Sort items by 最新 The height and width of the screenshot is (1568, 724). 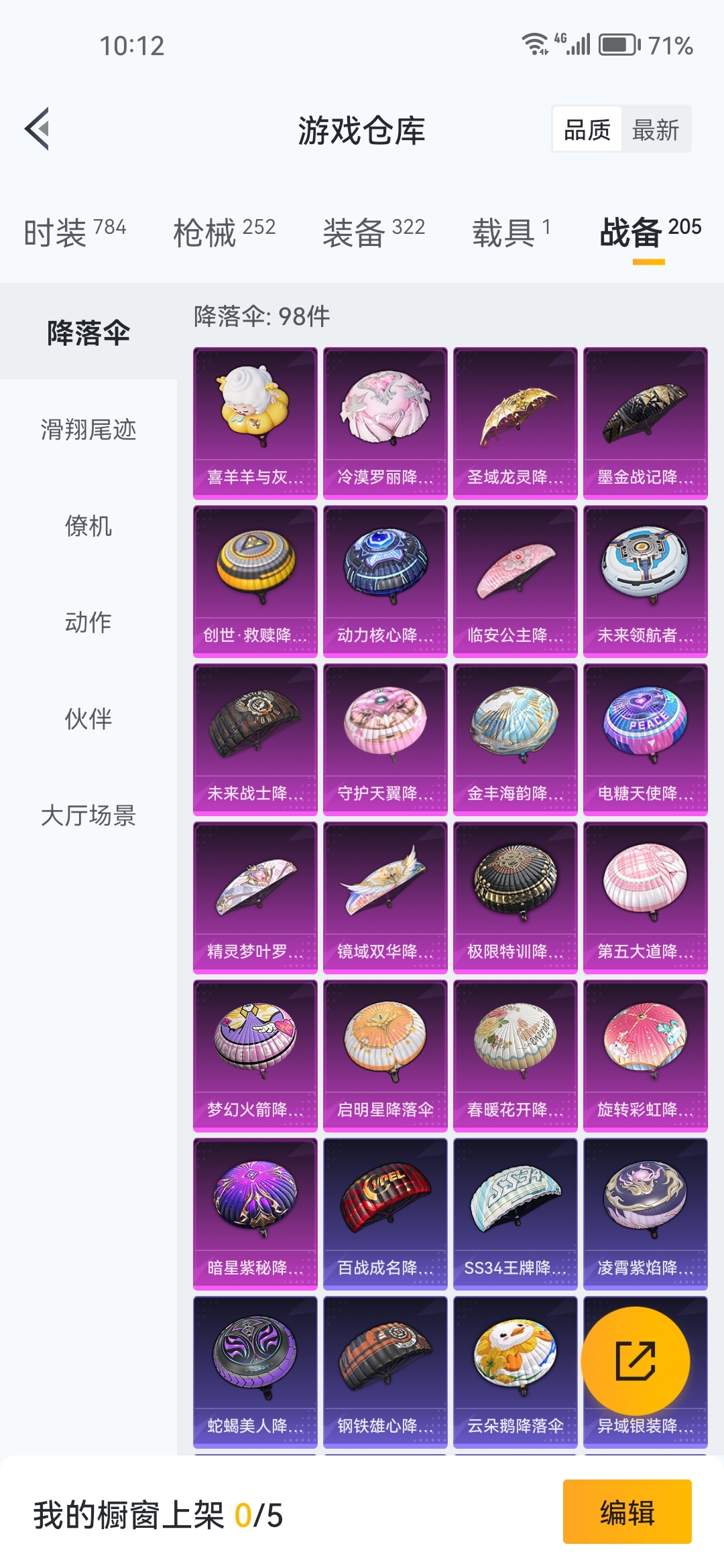pos(655,129)
